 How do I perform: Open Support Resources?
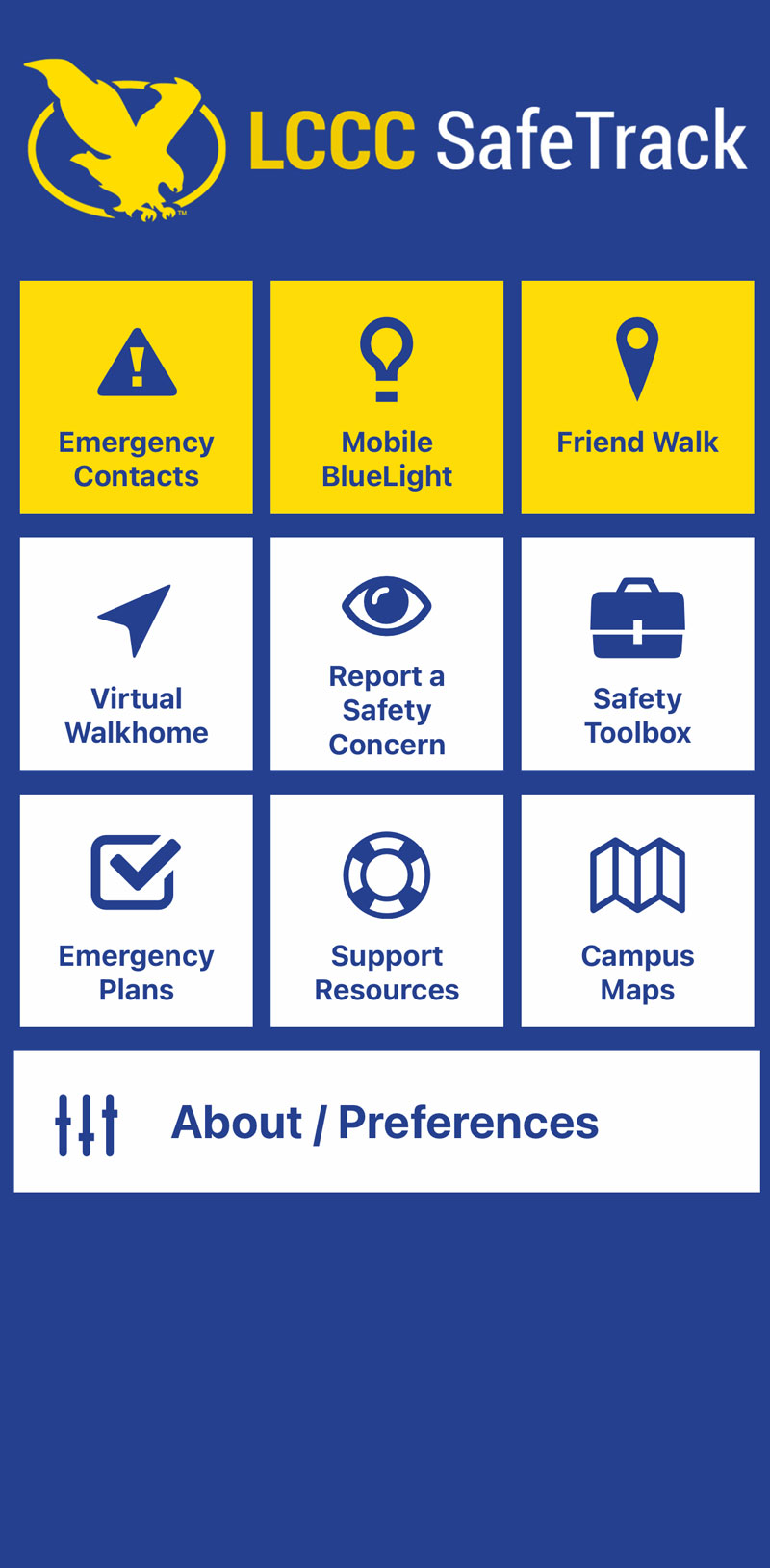(387, 910)
